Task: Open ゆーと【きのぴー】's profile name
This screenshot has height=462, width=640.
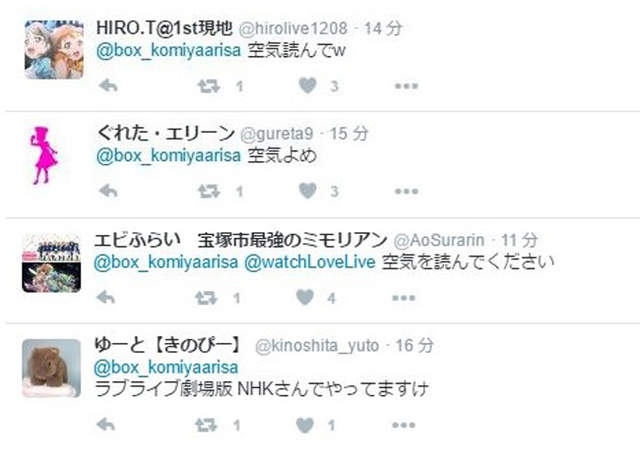Action: click(166, 345)
